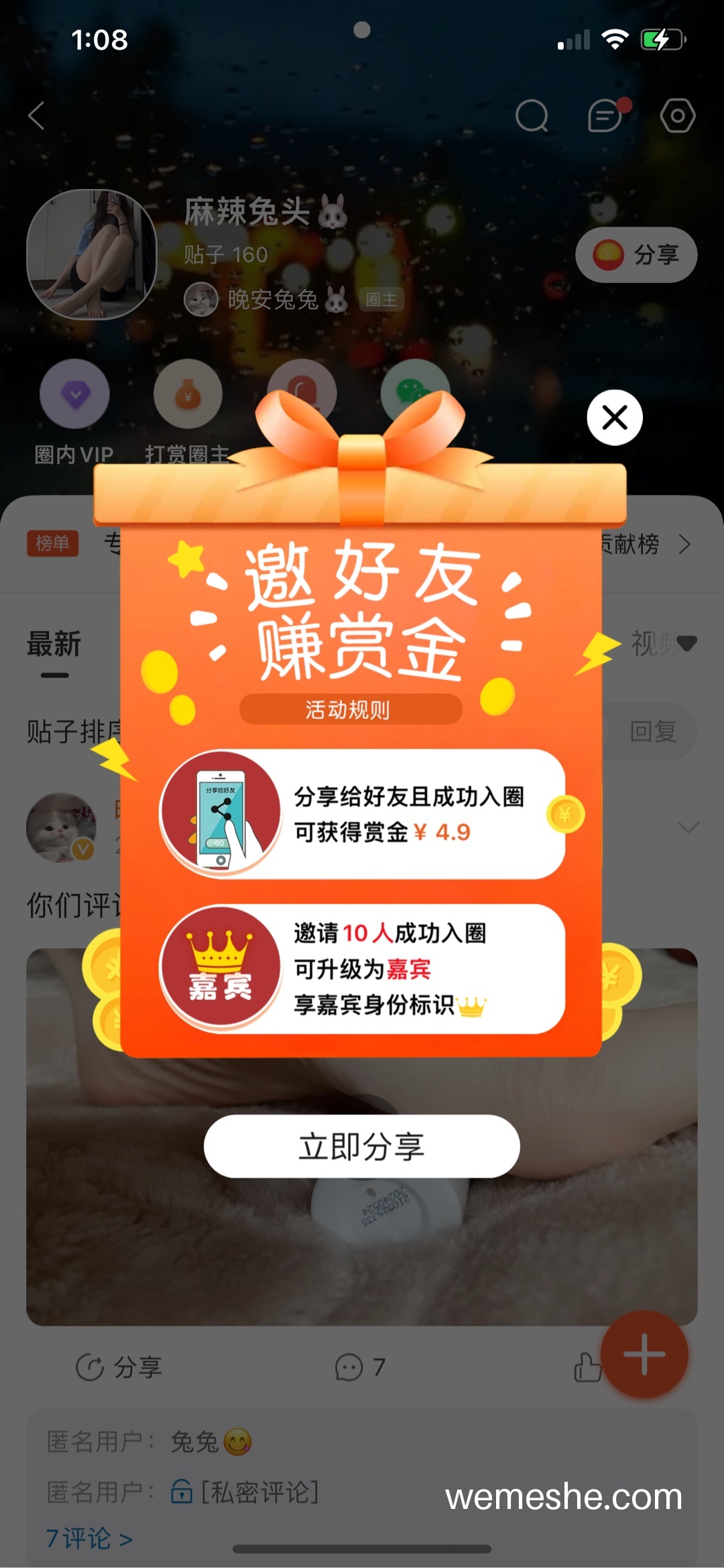This screenshot has height=1568, width=724.
Task: Tap the 立即分享 button
Action: pyautogui.click(x=362, y=1146)
